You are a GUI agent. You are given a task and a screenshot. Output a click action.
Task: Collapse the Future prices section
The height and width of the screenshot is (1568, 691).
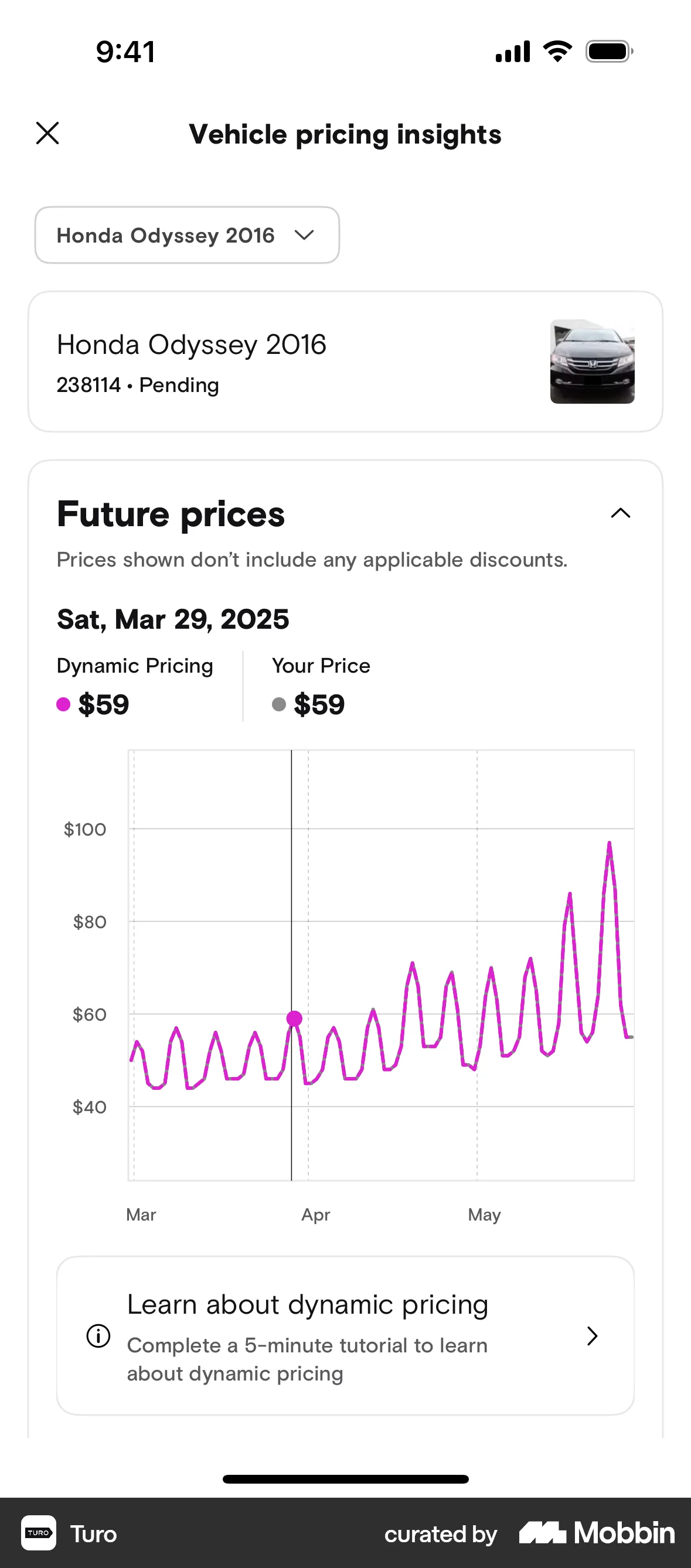pyautogui.click(x=621, y=513)
